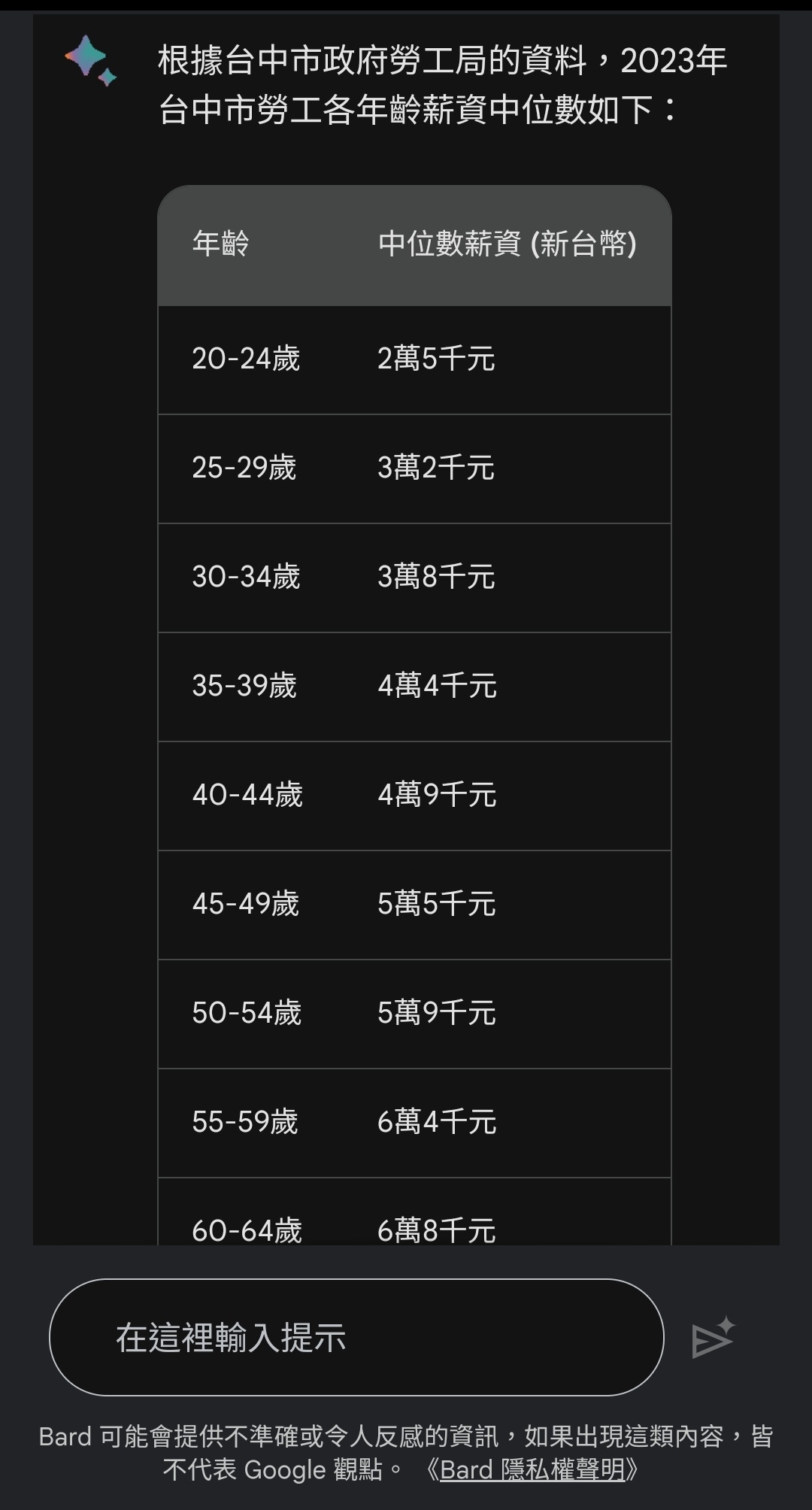Screen dimensions: 812x1510
Task: Open the Bard 隱私權聲明 link
Action: (532, 1469)
